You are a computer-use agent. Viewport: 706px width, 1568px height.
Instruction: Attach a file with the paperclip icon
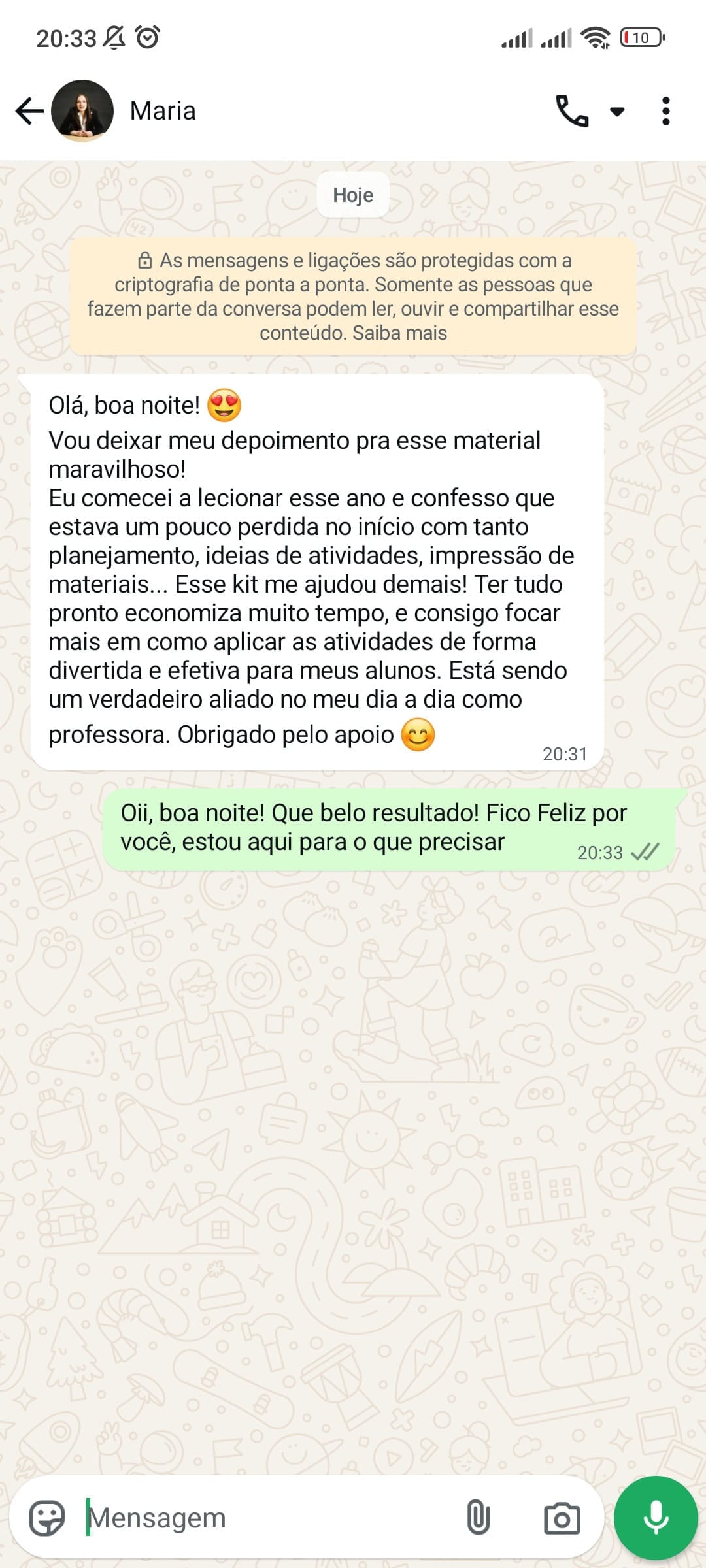click(x=478, y=1518)
